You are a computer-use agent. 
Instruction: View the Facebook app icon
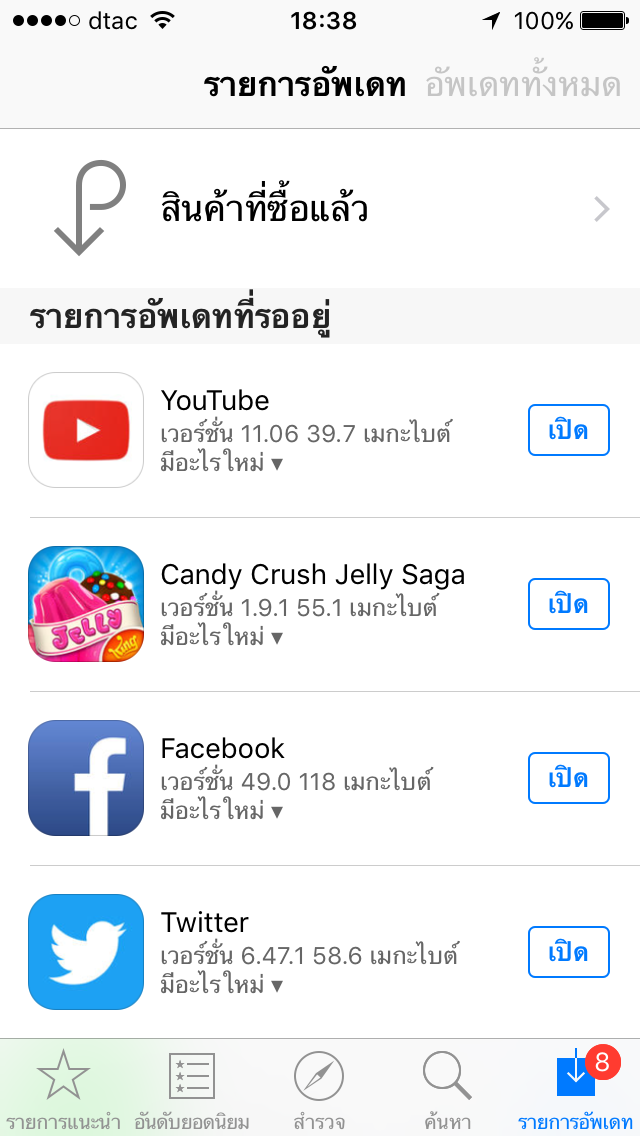(x=86, y=778)
